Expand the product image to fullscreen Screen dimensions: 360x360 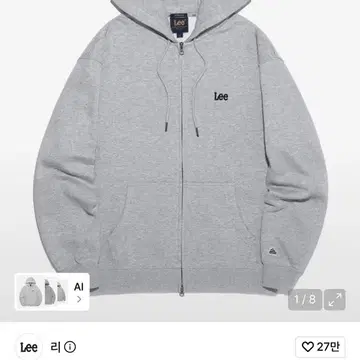pyautogui.click(x=335, y=300)
